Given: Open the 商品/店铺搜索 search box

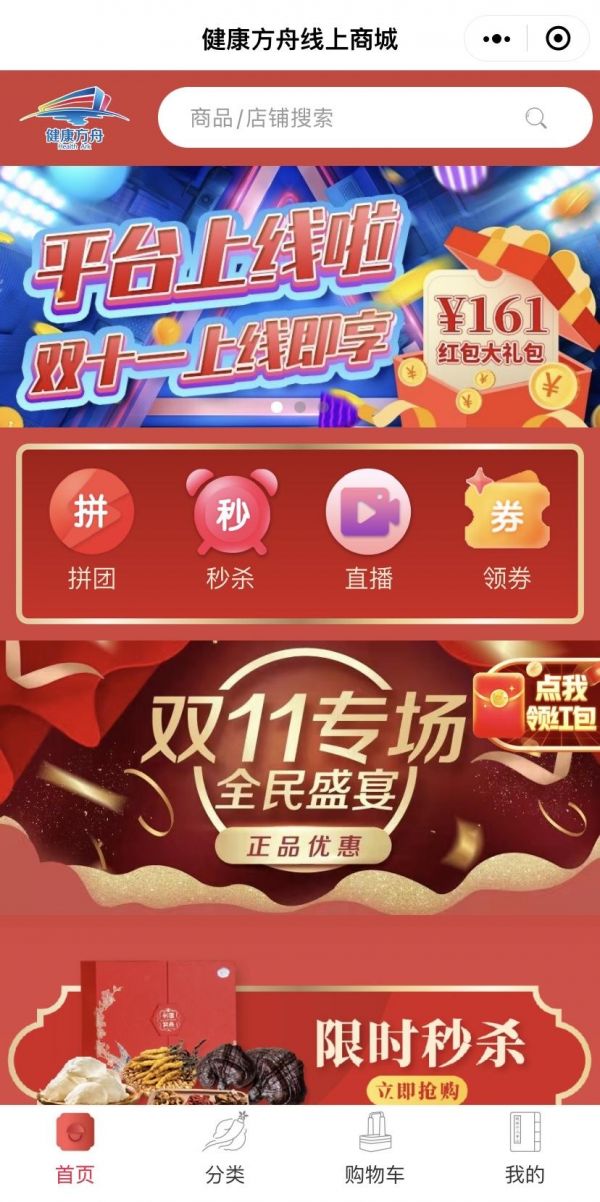Looking at the screenshot, I should [375, 118].
